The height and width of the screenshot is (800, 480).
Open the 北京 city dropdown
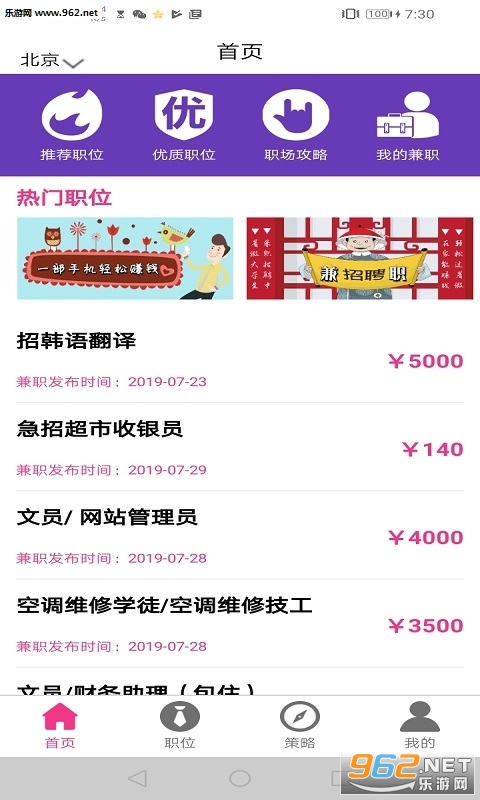coord(52,61)
